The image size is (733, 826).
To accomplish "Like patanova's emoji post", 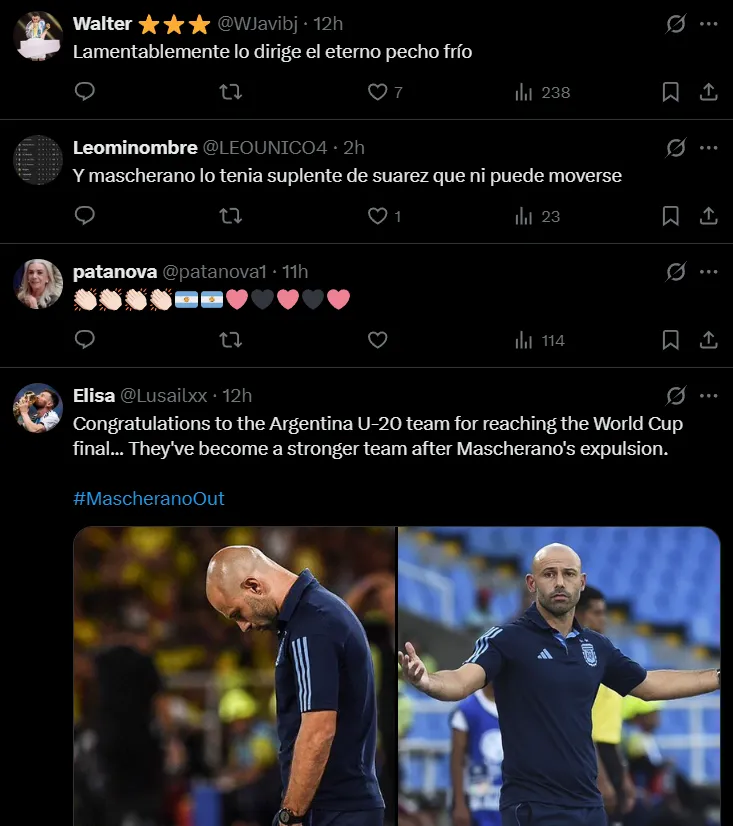I will [377, 340].
